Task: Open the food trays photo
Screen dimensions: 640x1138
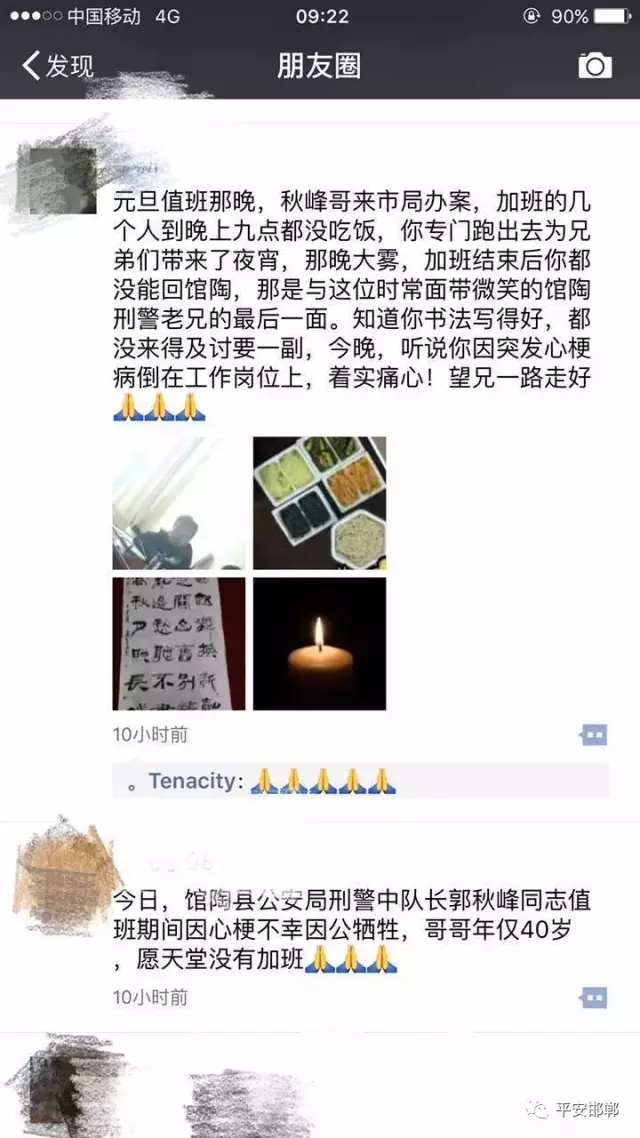Action: point(319,503)
